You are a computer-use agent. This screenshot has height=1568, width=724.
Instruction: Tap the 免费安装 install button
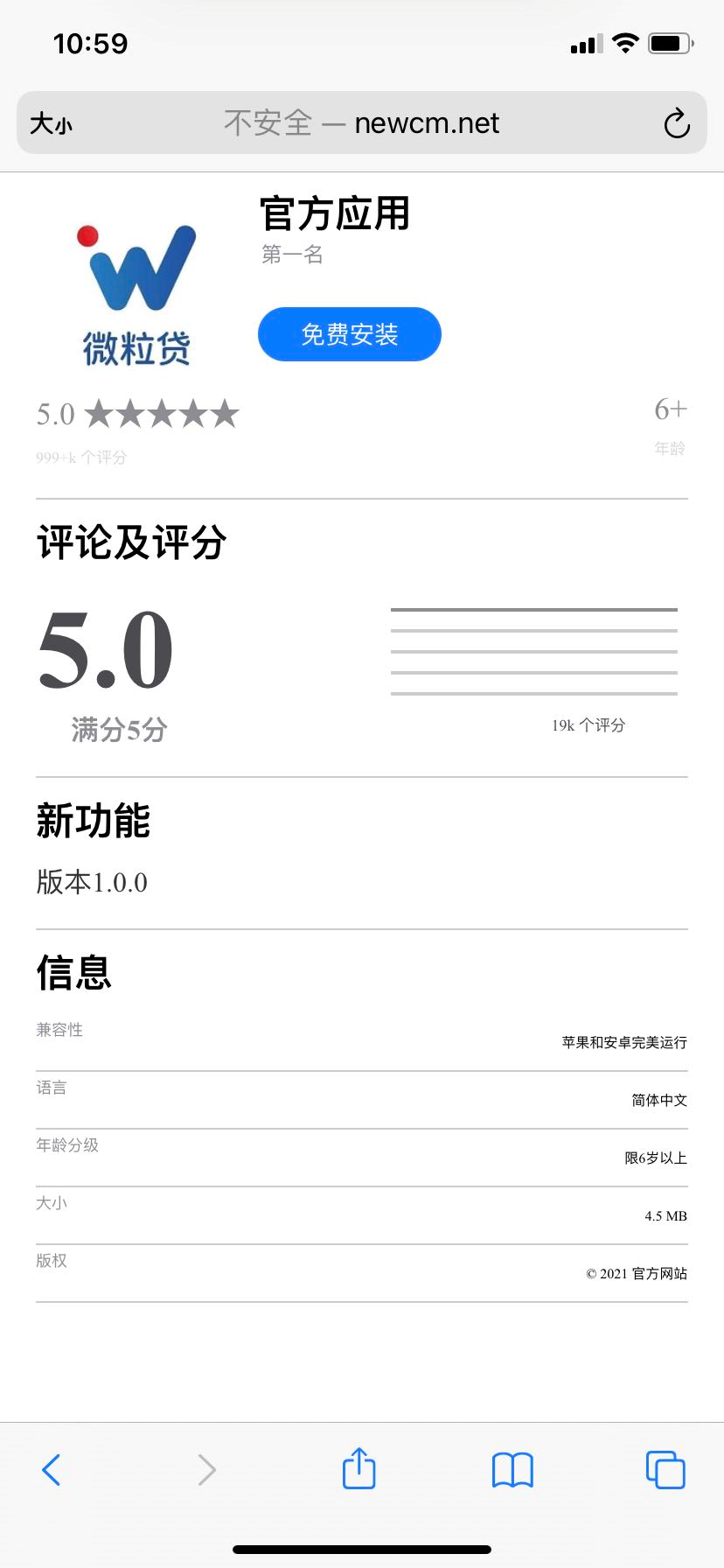click(349, 334)
